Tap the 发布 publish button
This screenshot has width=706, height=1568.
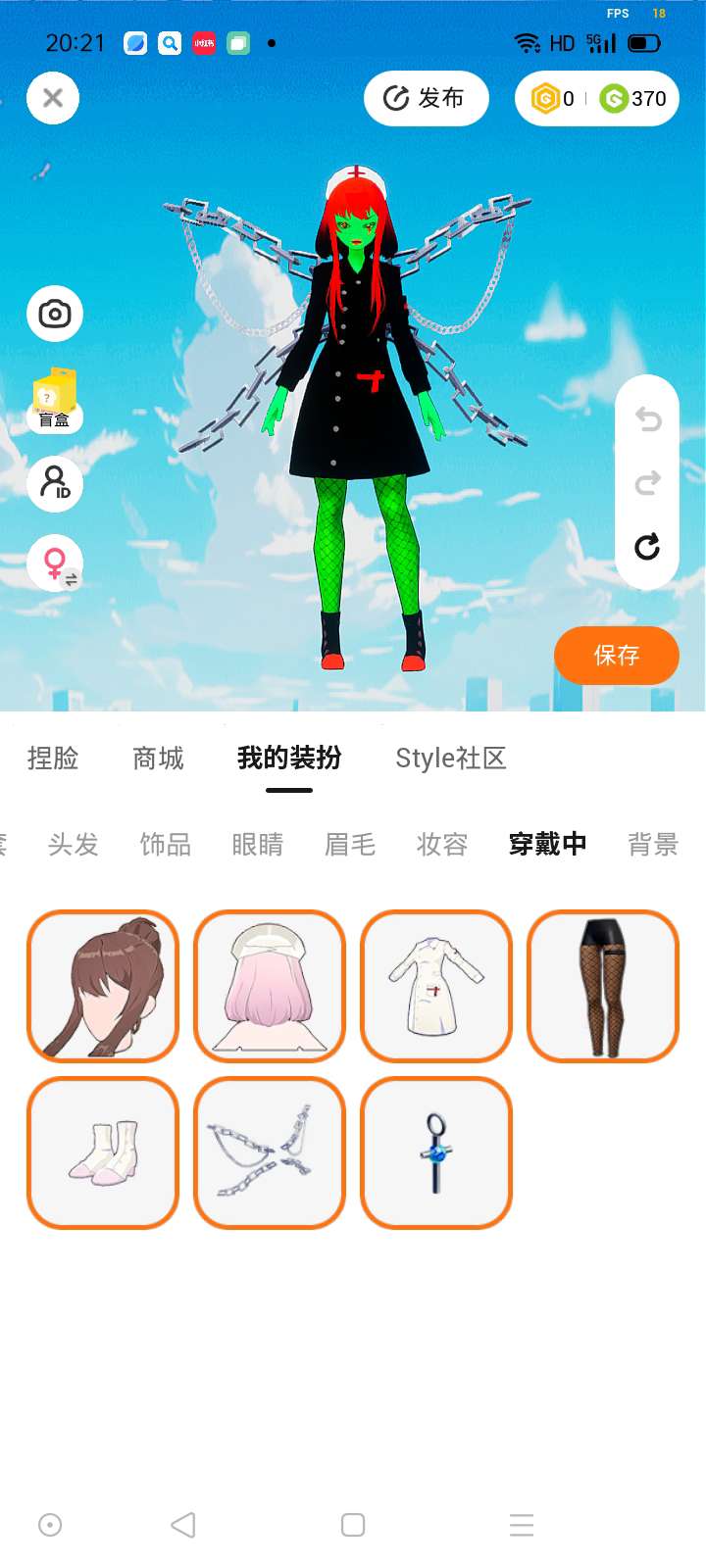click(427, 98)
